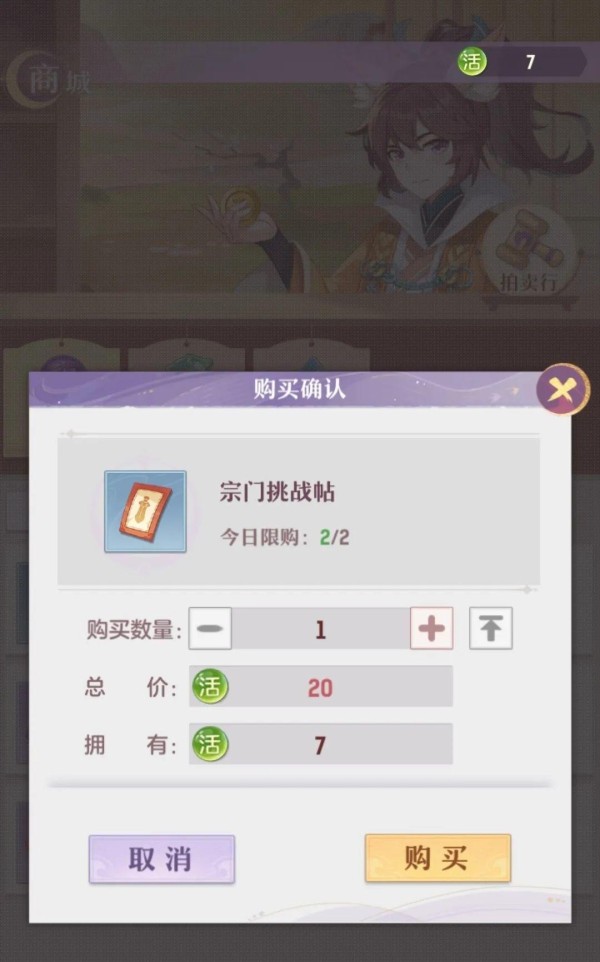The image size is (600, 962).
Task: Decrease purchase quantity with minus button
Action: 210,628
